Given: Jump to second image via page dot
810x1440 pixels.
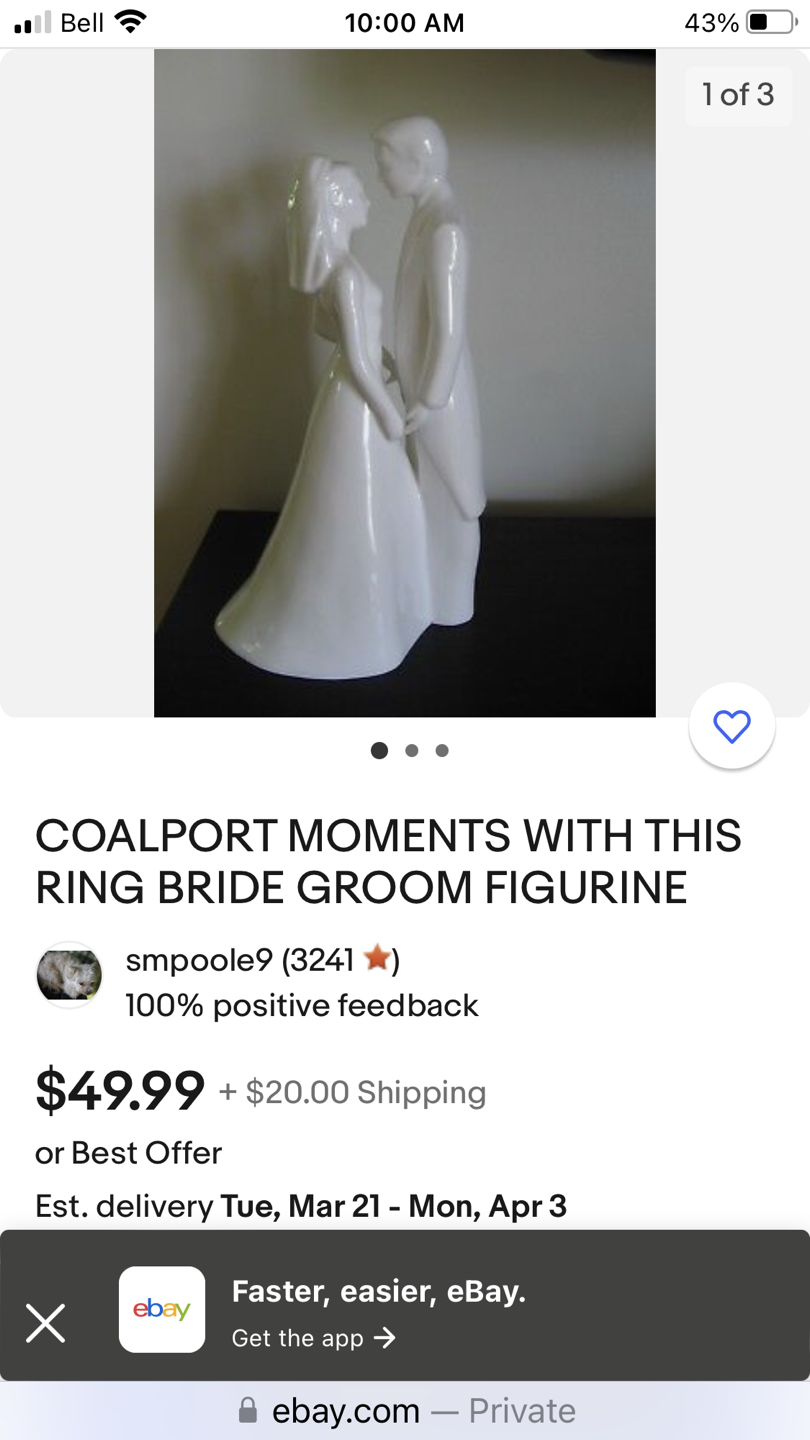Looking at the screenshot, I should pos(411,750).
